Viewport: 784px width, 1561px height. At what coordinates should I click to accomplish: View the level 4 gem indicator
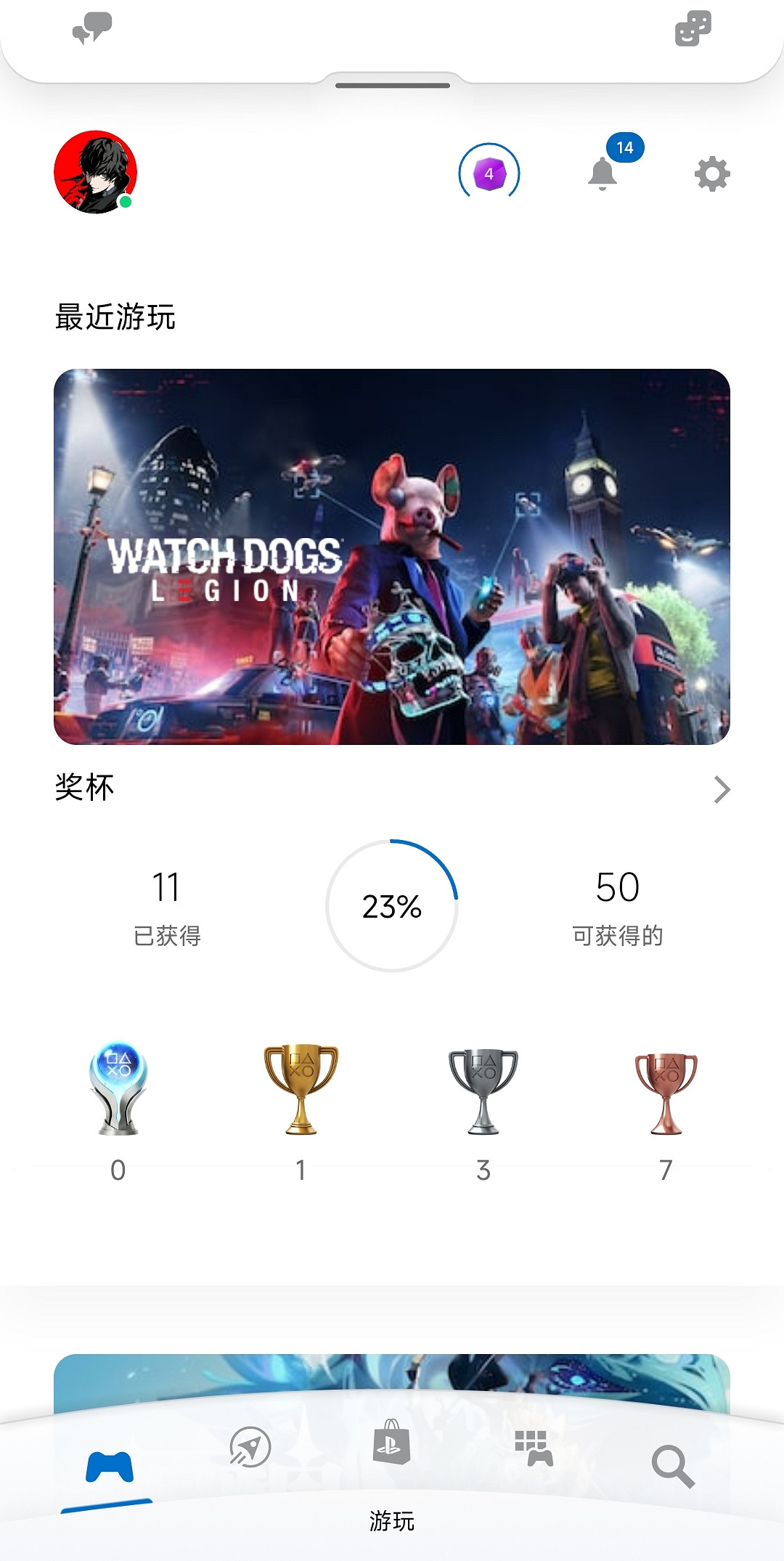point(489,174)
